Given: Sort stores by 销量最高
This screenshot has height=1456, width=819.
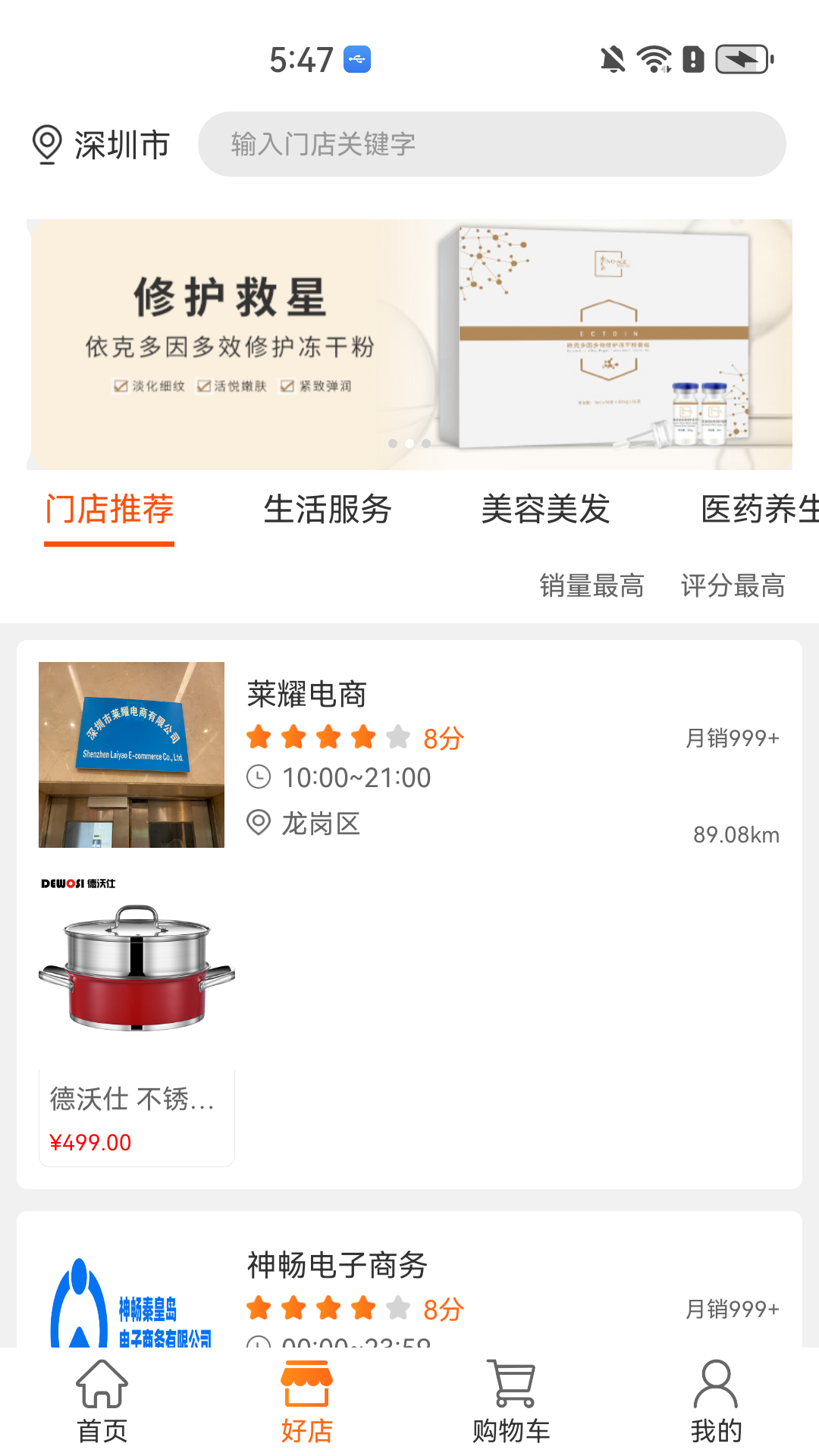Looking at the screenshot, I should [x=592, y=586].
